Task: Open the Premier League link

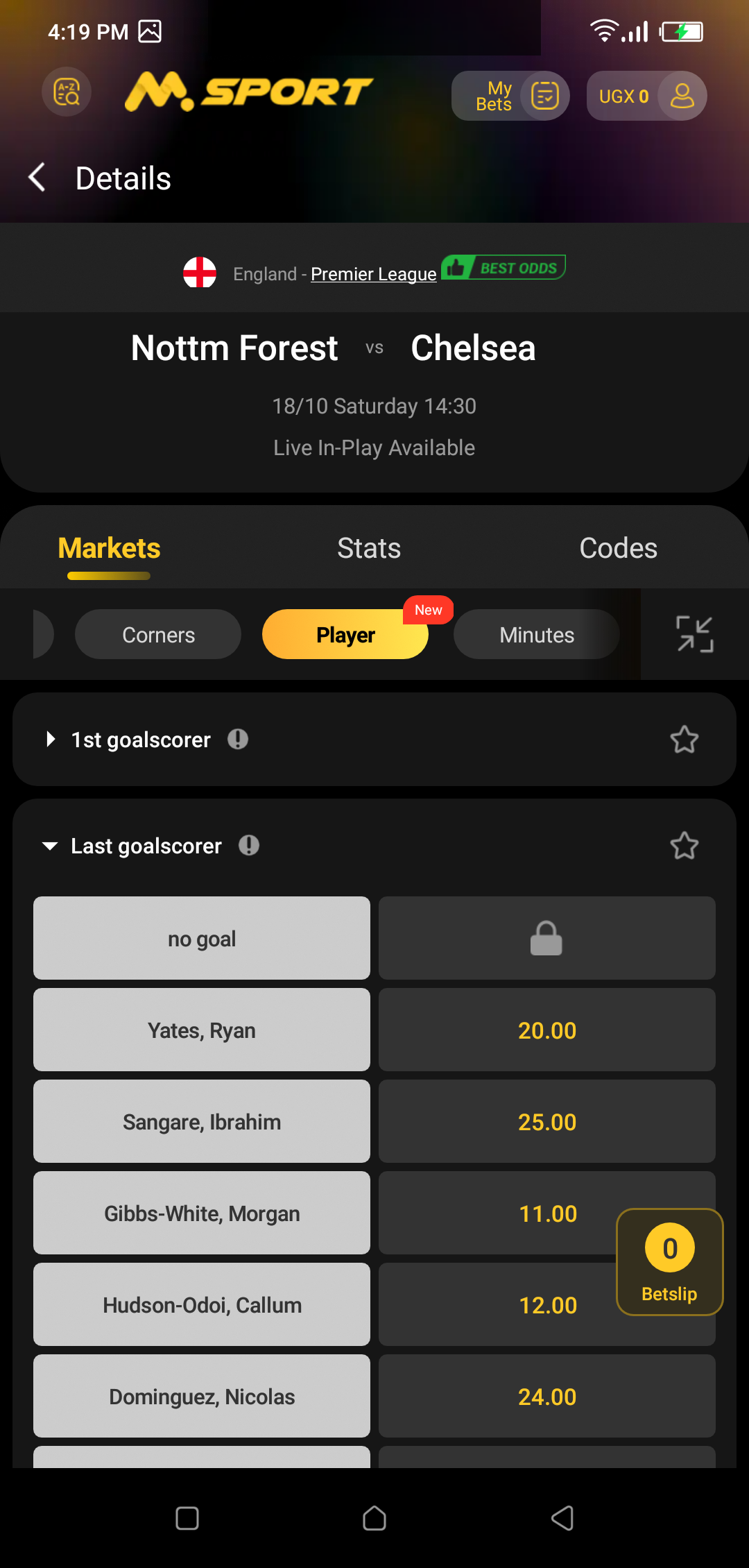Action: [373, 274]
